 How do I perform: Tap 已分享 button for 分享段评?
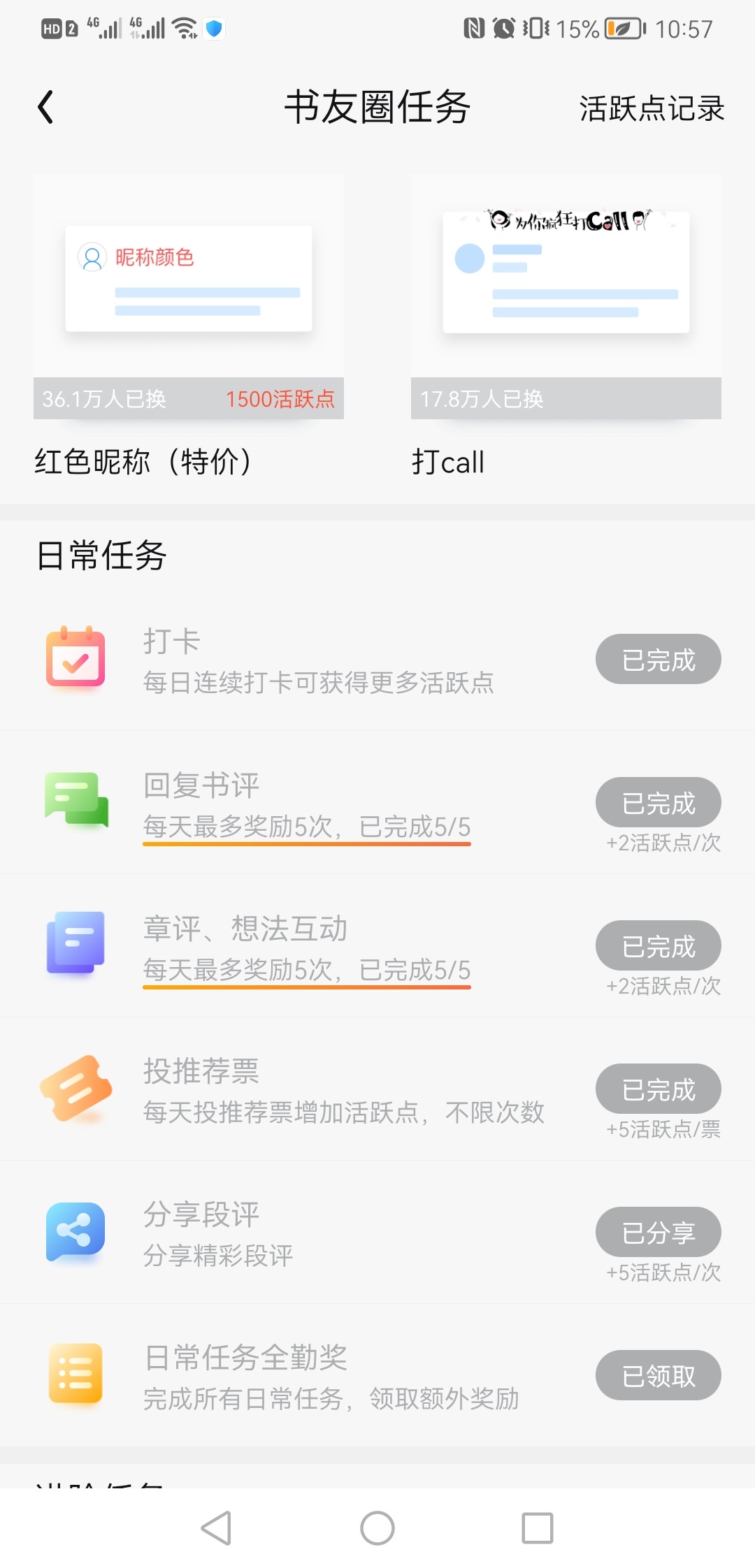tap(659, 1232)
